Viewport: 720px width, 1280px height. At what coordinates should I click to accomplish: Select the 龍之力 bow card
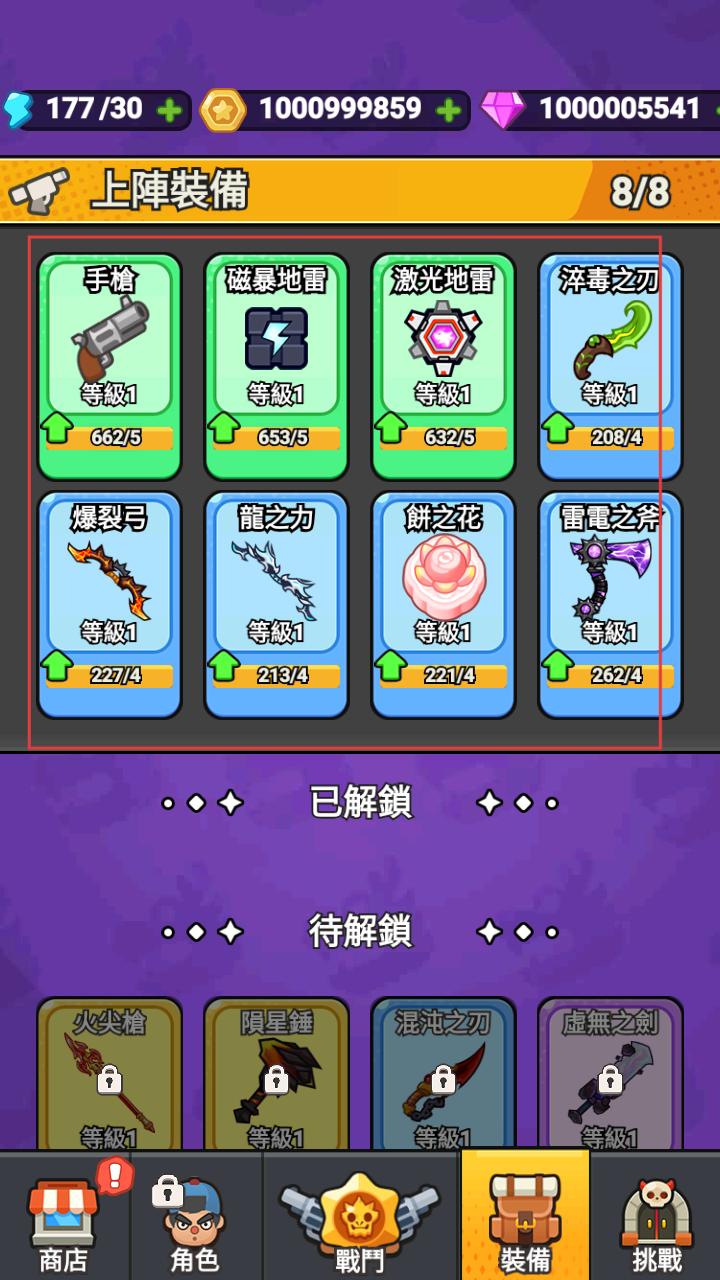[277, 603]
